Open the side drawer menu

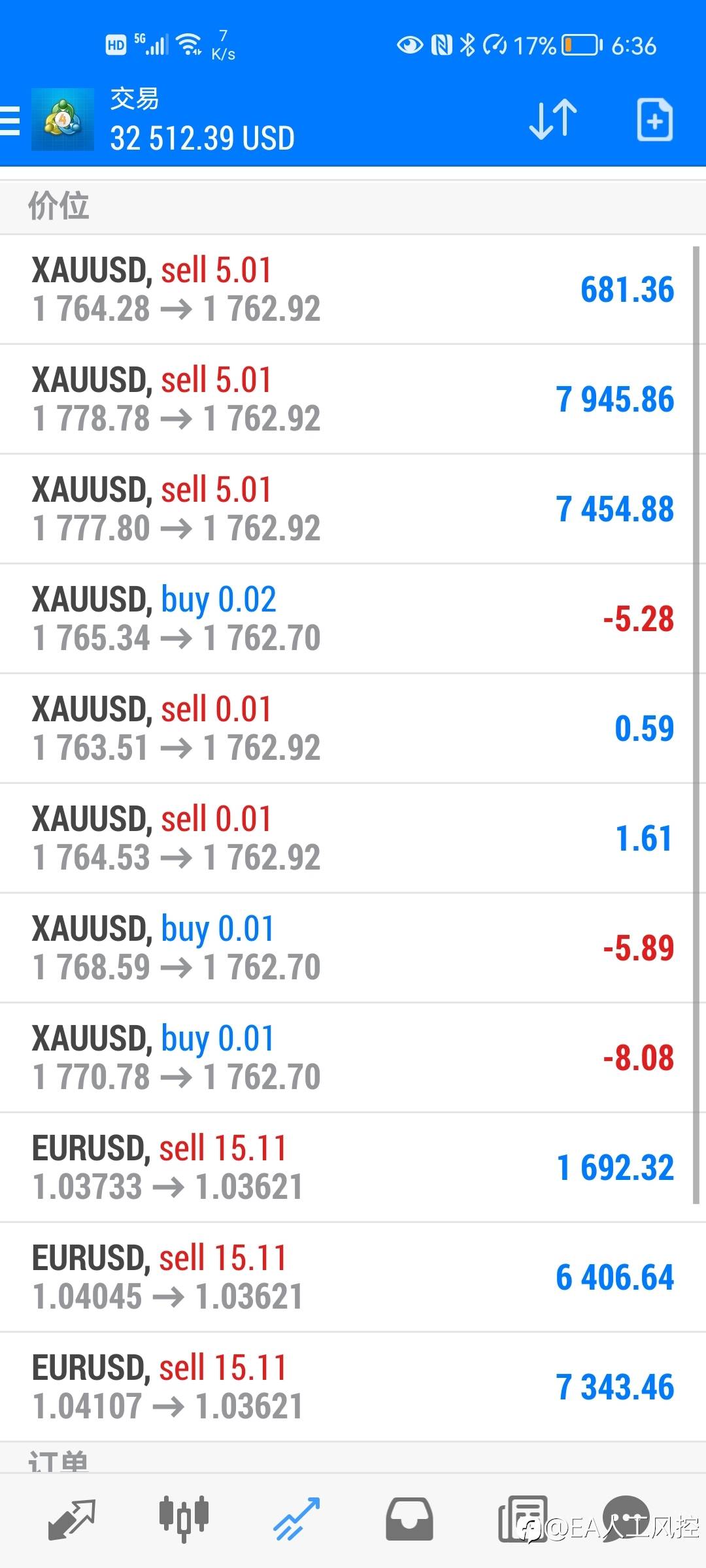(x=10, y=121)
